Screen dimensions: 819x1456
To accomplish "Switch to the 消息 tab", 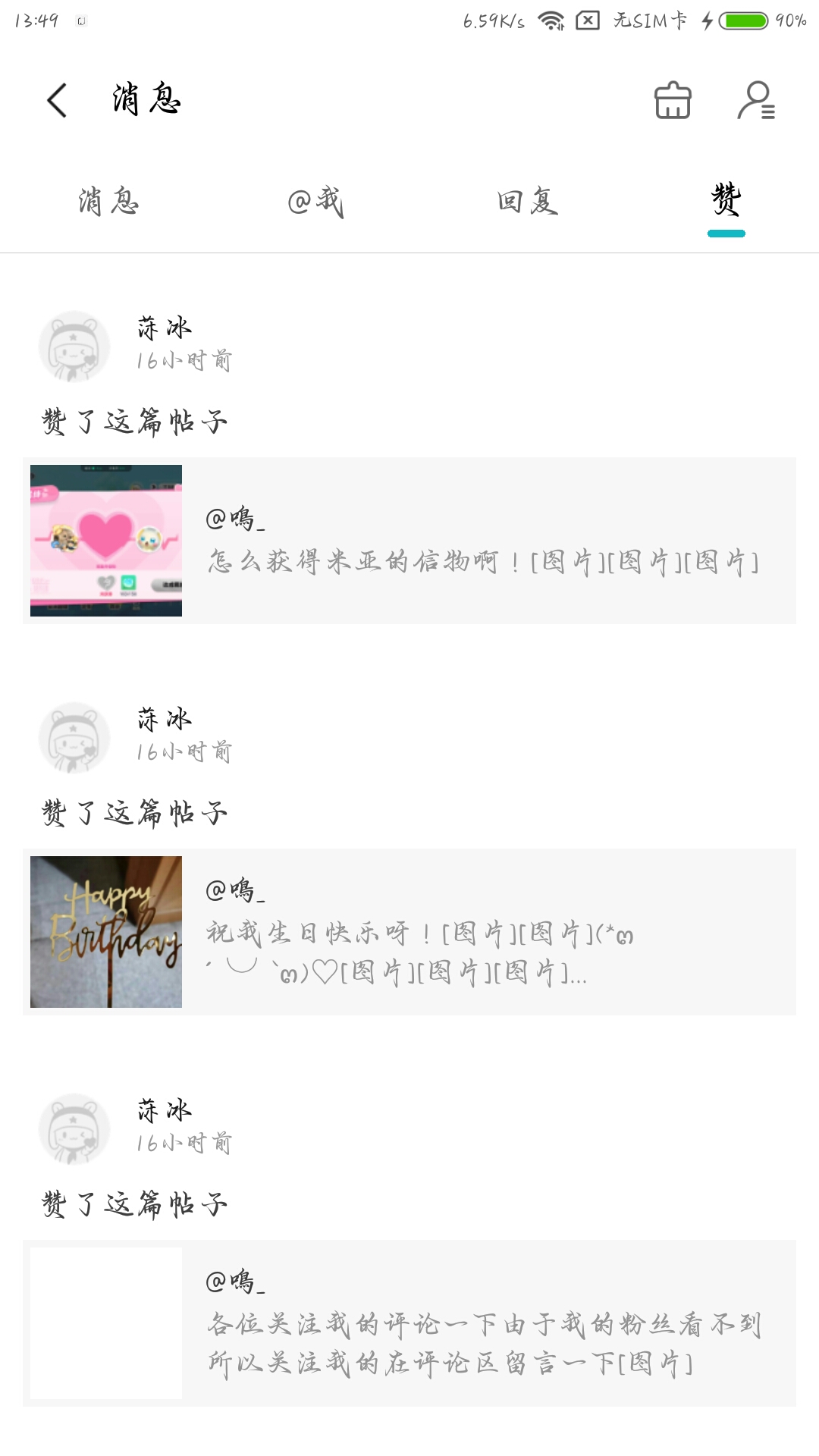I will (109, 202).
